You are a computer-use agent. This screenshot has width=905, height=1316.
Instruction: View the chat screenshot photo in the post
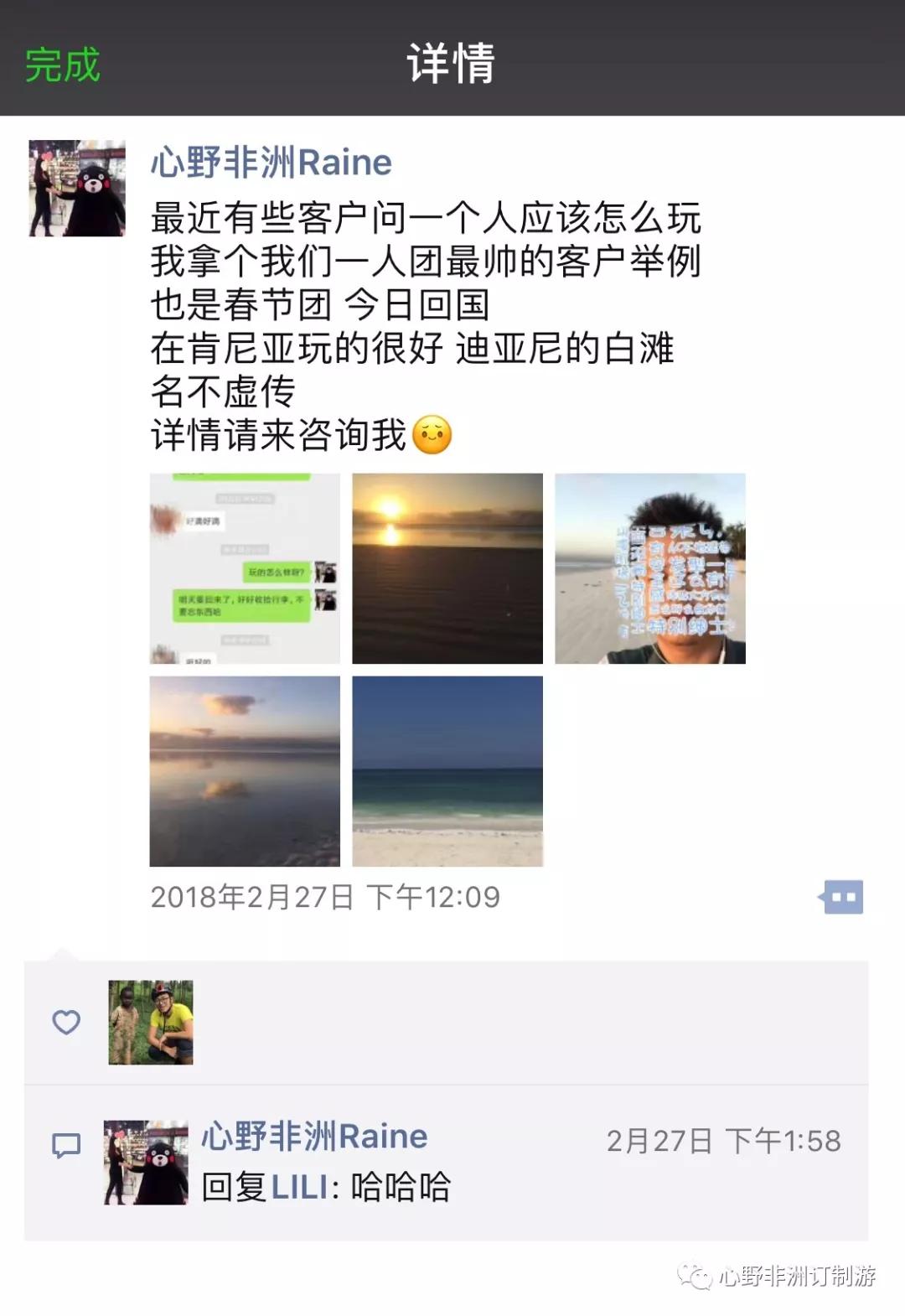[x=245, y=568]
